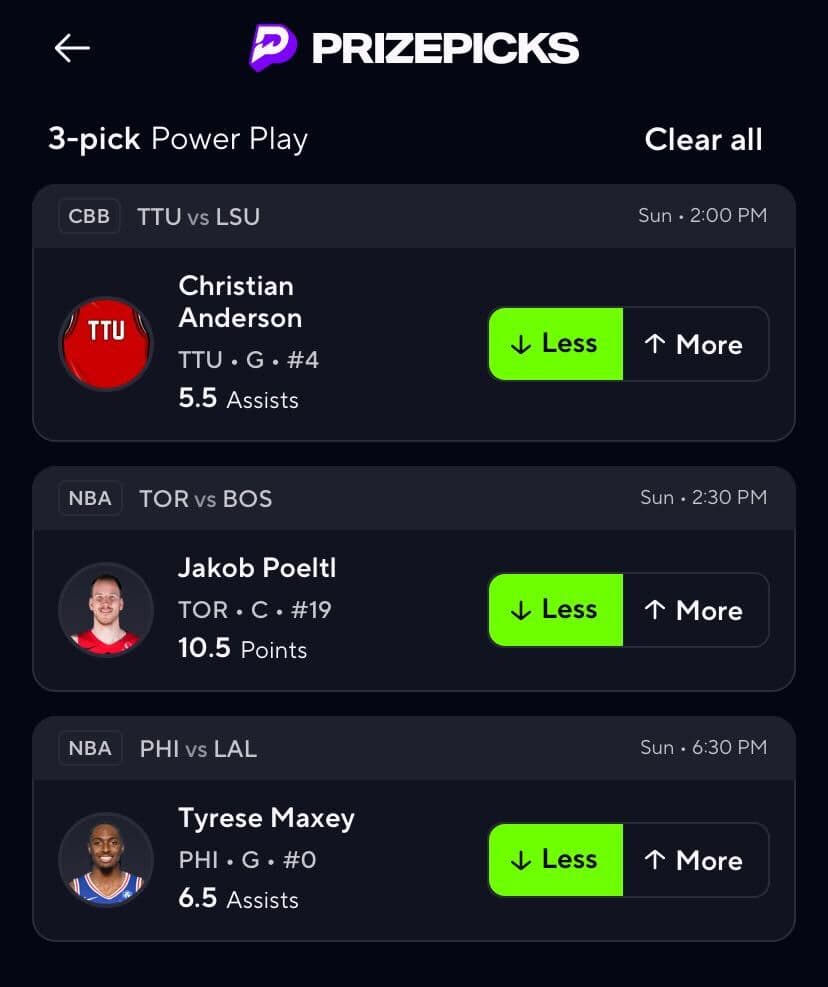Open Tyrese Maxey's player photo
Screen dimensions: 828x987
coord(106,859)
